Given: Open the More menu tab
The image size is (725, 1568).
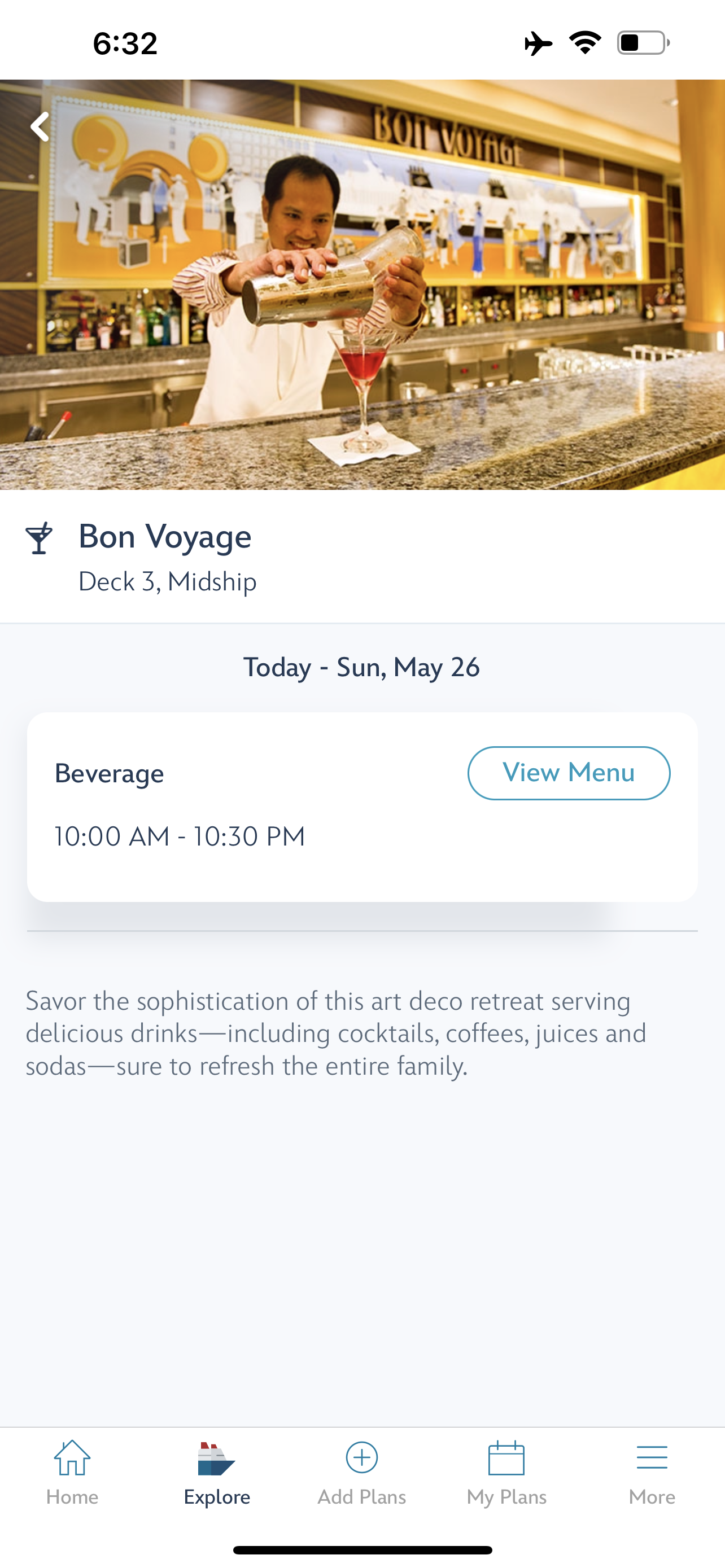Looking at the screenshot, I should point(652,1473).
